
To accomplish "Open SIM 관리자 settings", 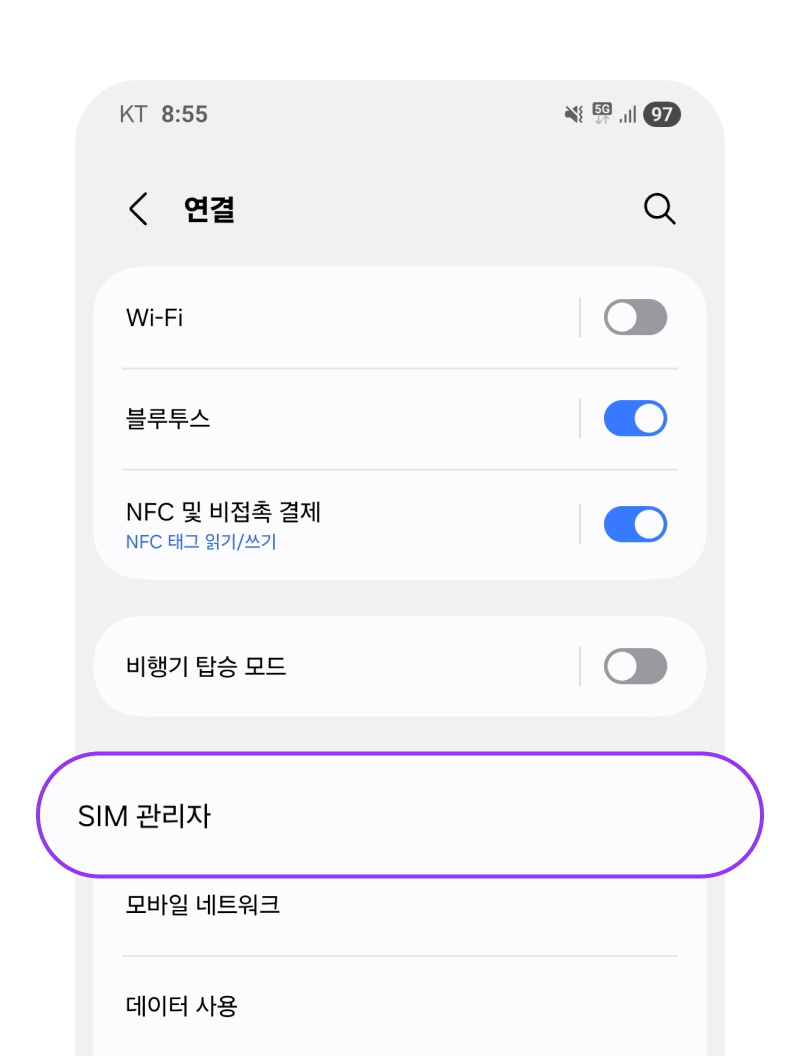I will (x=143, y=815).
